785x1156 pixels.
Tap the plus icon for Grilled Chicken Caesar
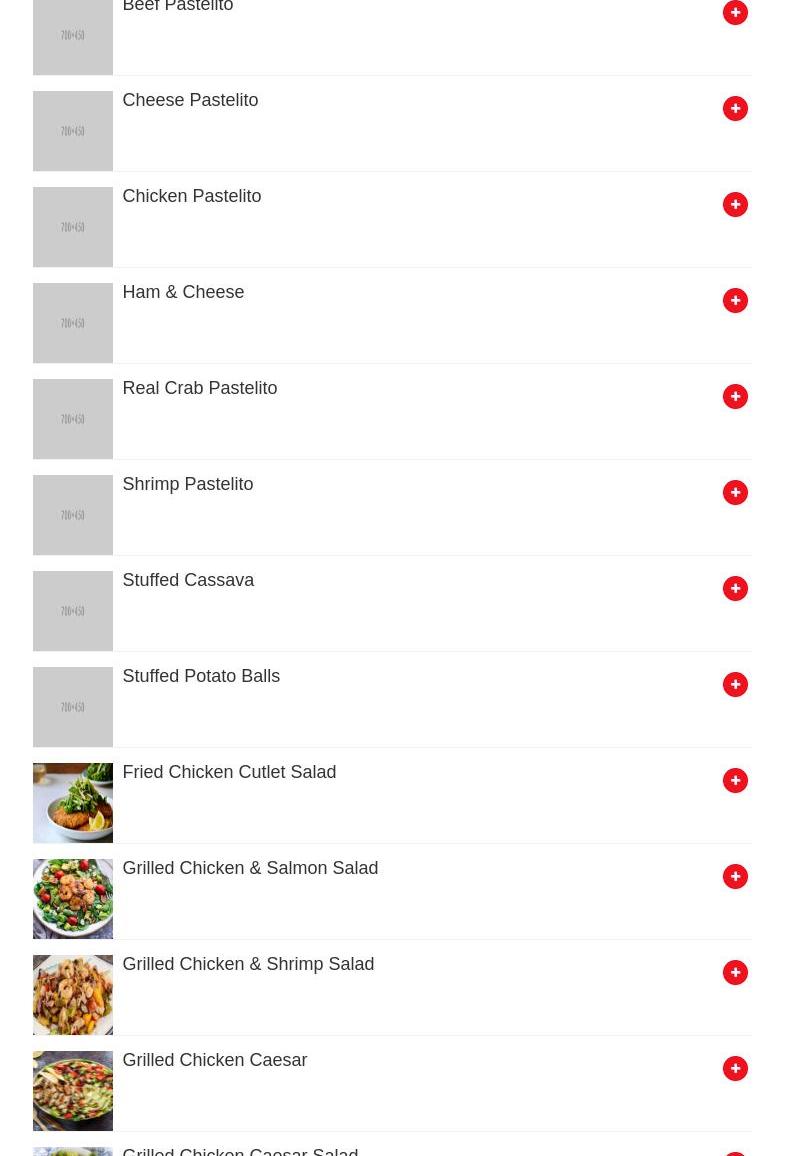click(735, 1068)
